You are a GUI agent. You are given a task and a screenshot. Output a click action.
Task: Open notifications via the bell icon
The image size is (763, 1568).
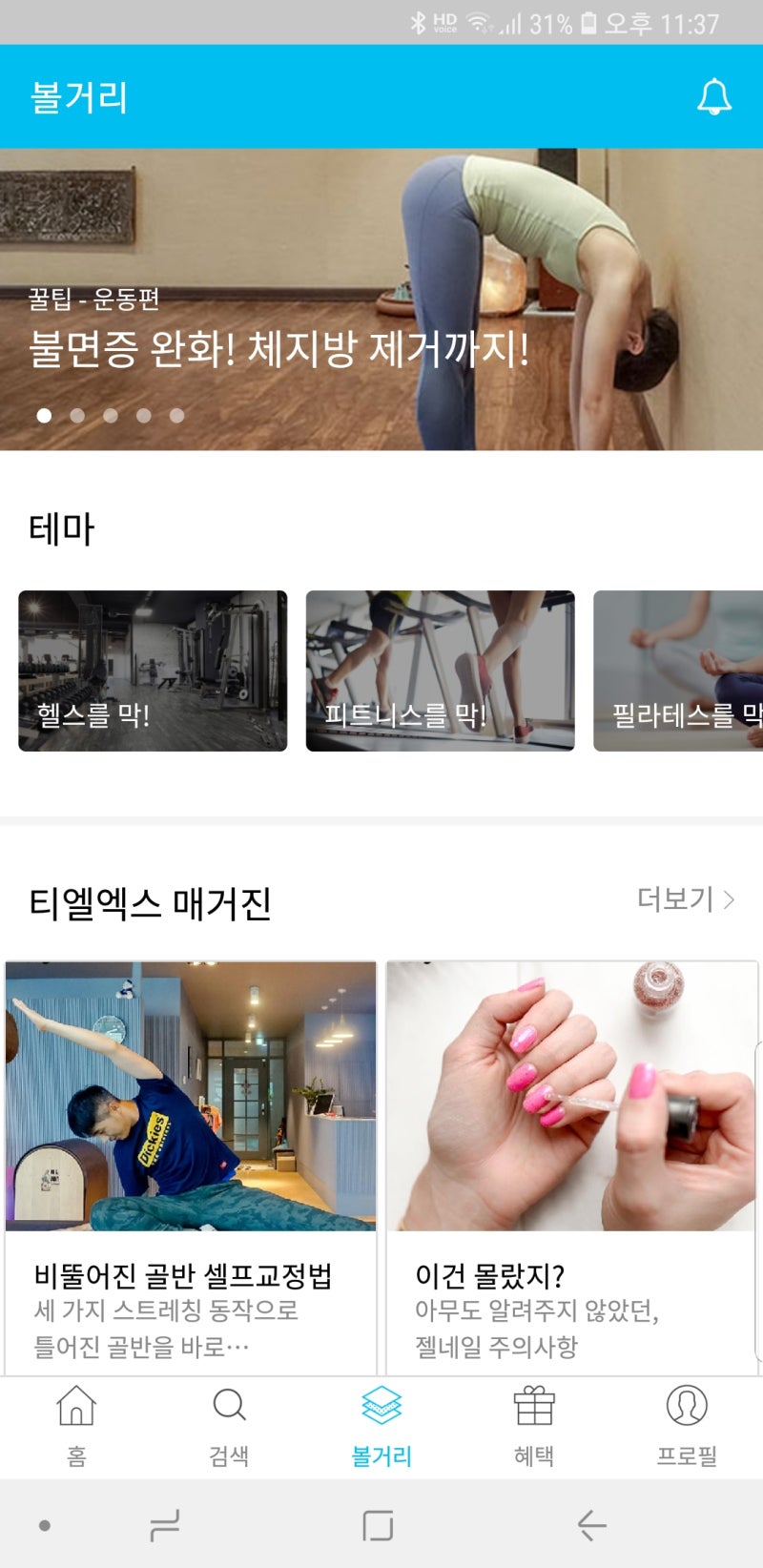pos(713,98)
